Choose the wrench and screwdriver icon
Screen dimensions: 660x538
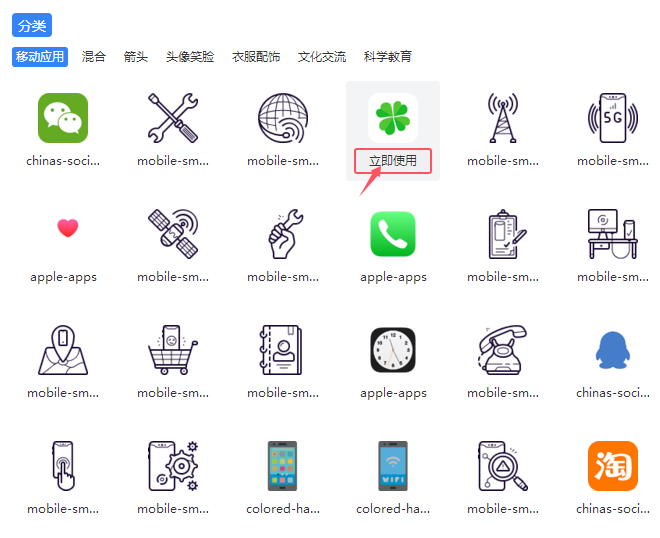(173, 118)
